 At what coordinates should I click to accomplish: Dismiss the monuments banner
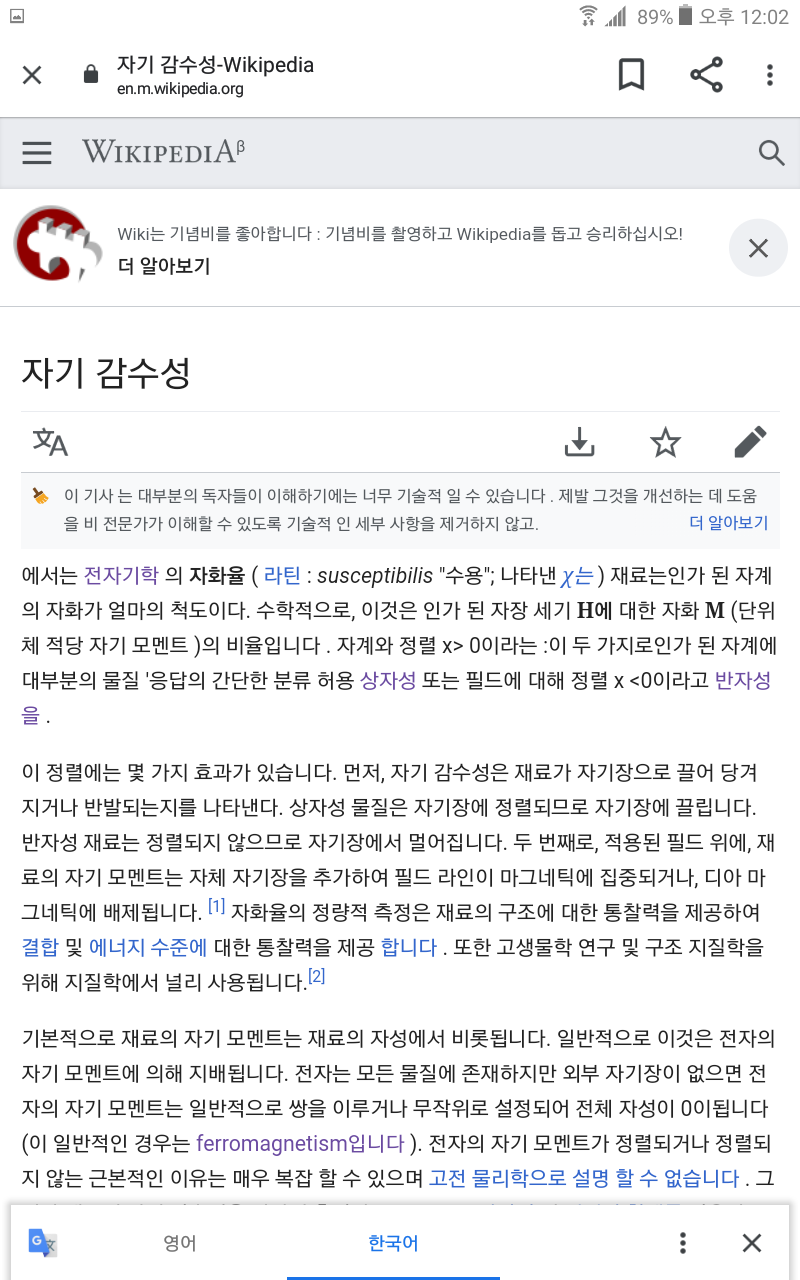tap(758, 248)
